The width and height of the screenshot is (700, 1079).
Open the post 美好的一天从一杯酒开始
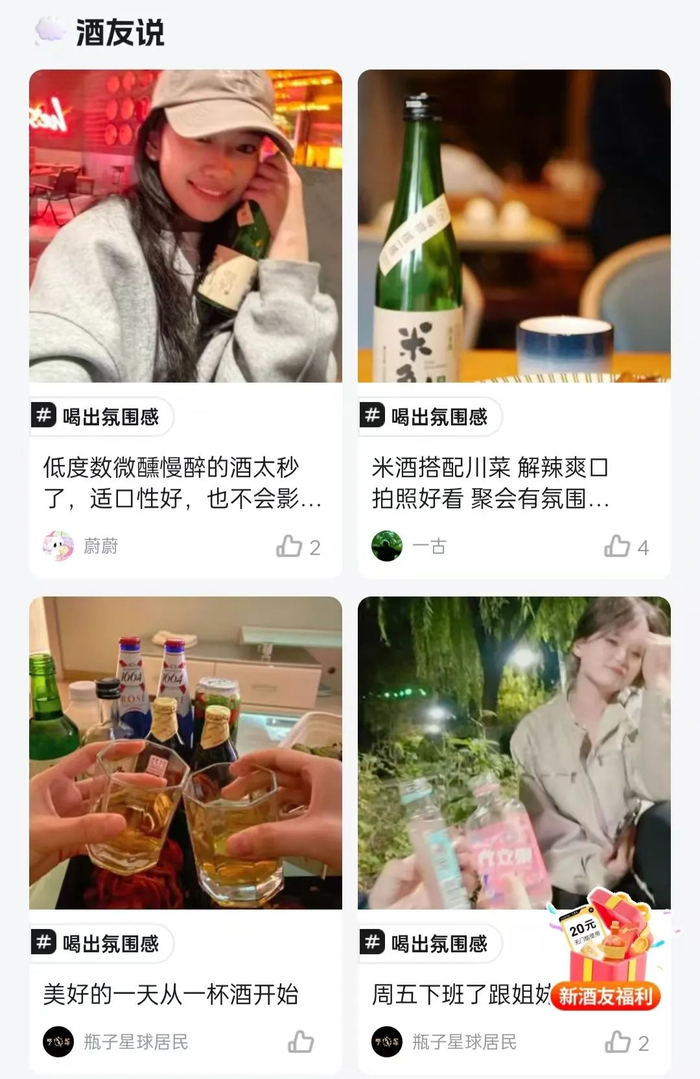coord(185,994)
